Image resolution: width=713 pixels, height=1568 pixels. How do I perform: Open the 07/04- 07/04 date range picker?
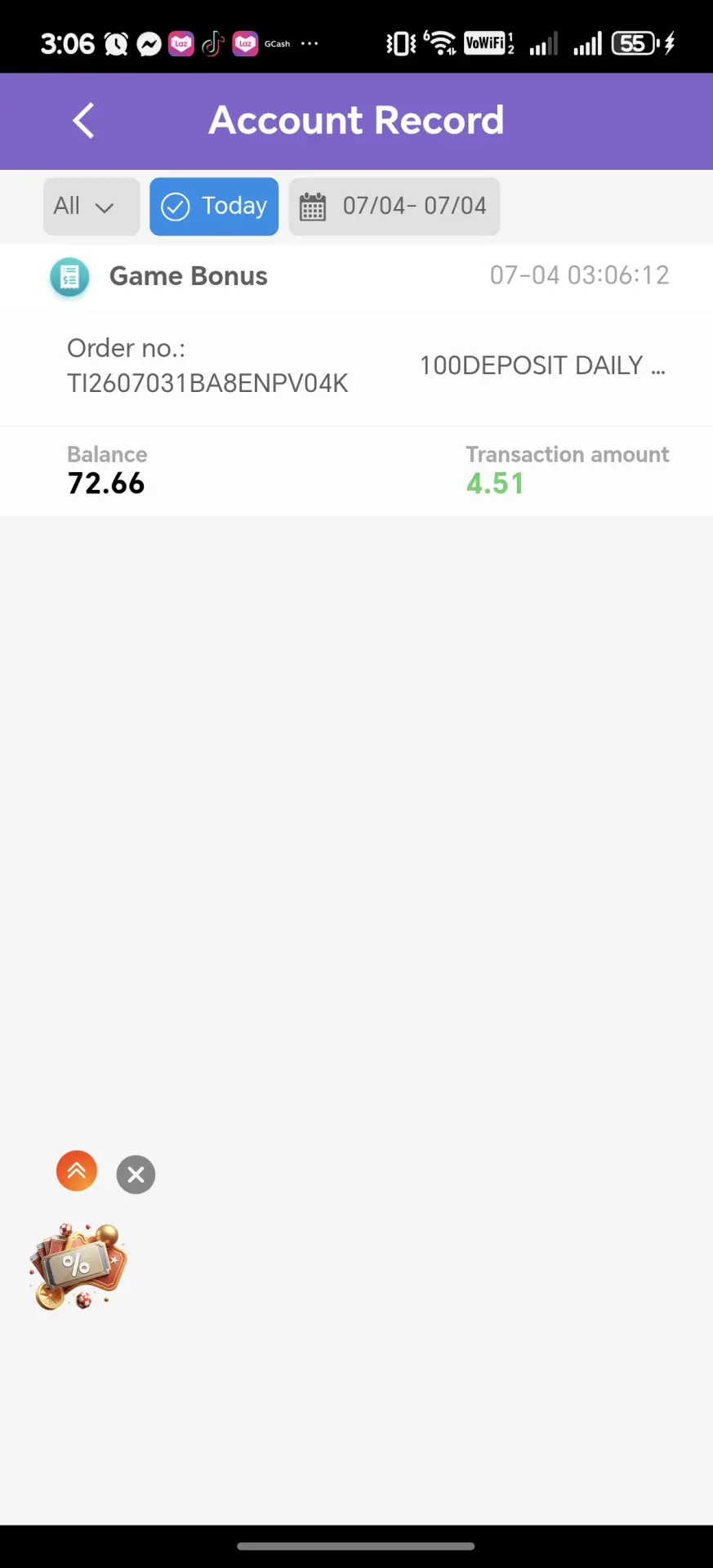click(394, 207)
